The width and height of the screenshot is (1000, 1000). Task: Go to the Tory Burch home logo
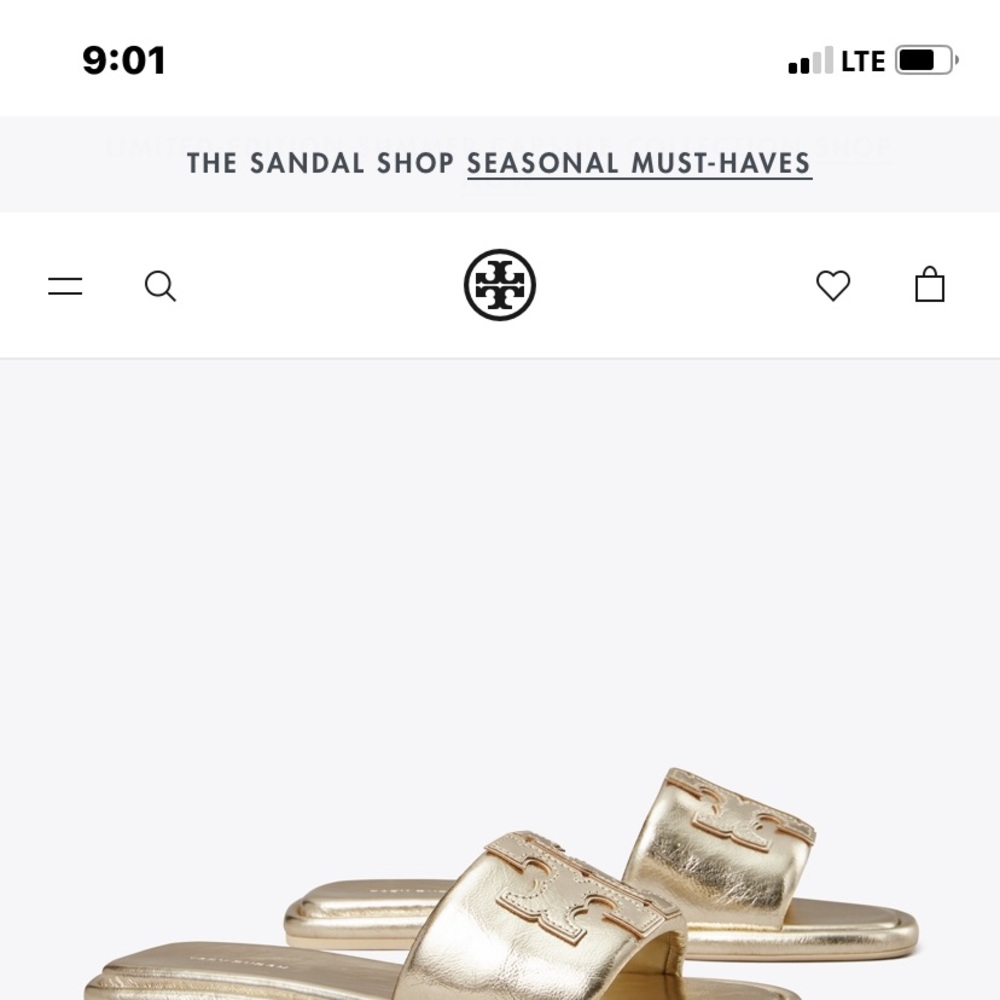(500, 285)
